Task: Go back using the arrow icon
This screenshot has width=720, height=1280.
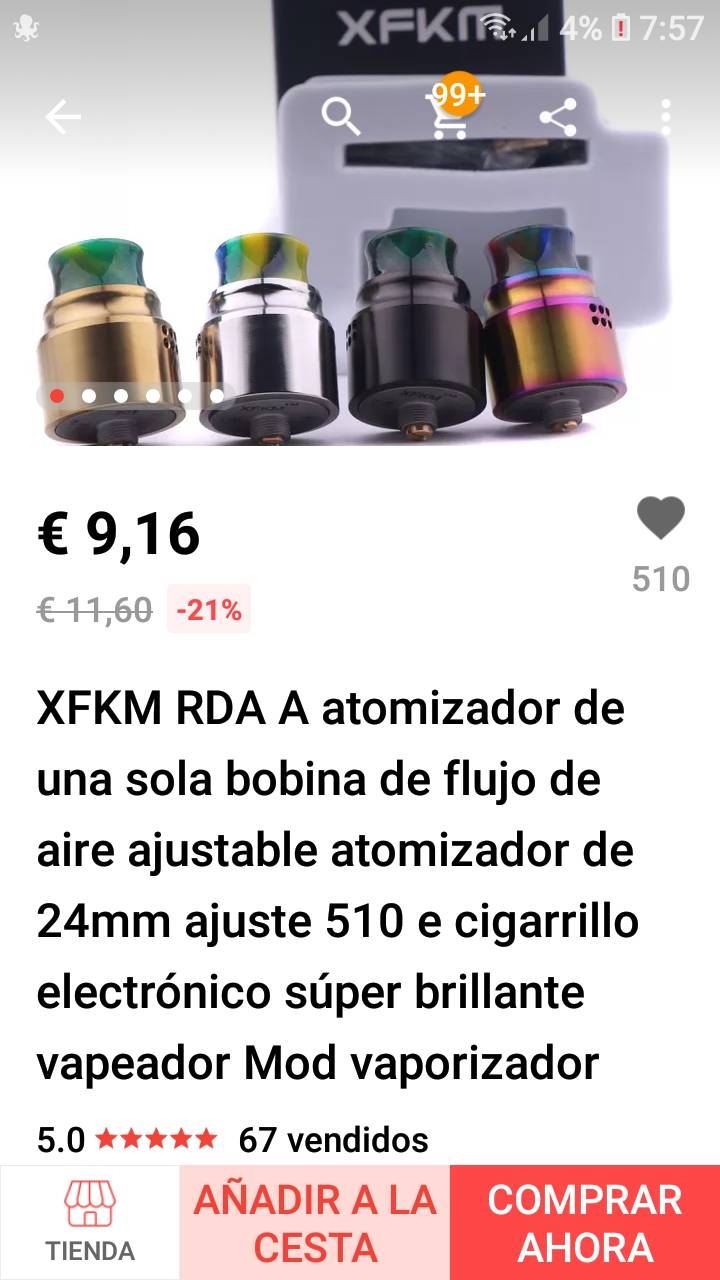Action: click(62, 118)
